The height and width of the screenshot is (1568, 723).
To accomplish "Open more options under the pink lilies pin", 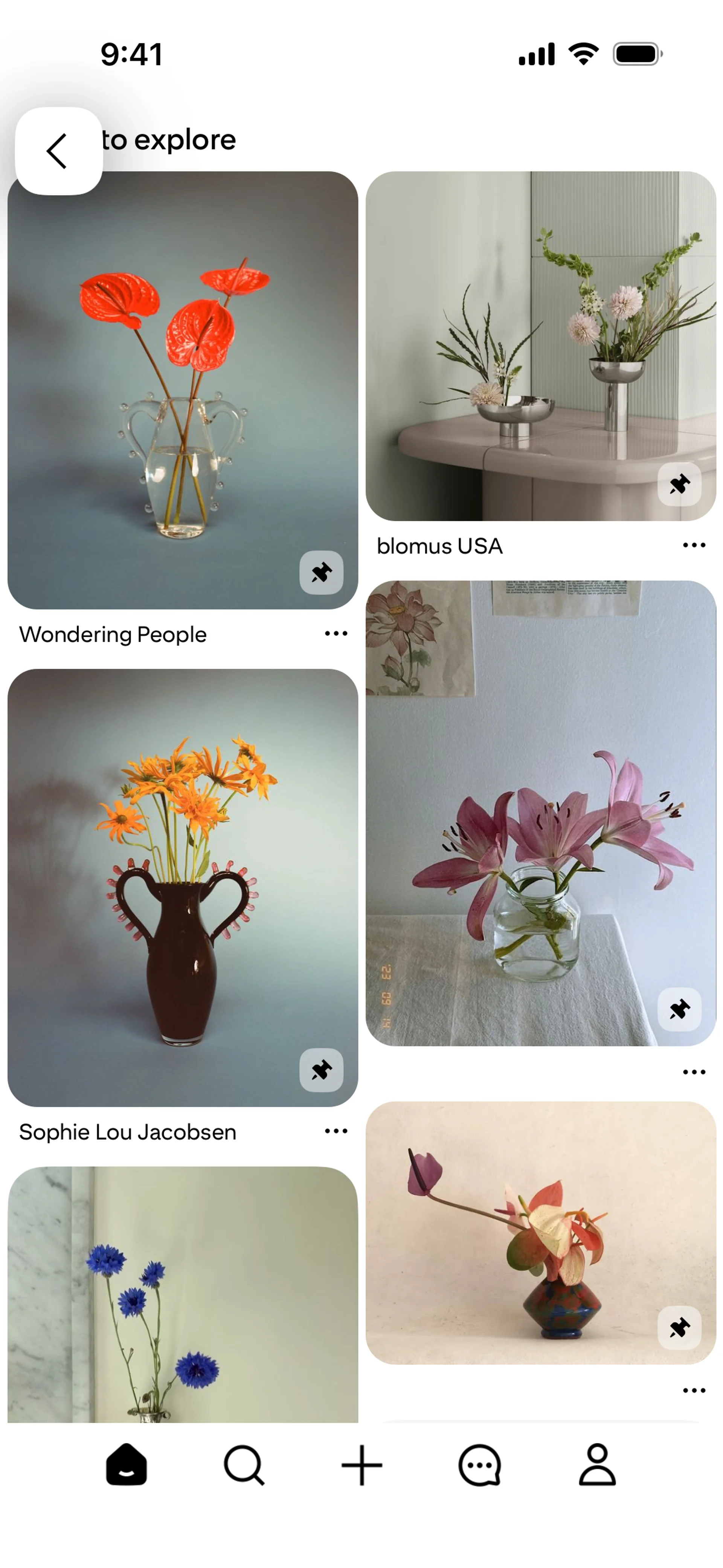I will pos(694,1072).
